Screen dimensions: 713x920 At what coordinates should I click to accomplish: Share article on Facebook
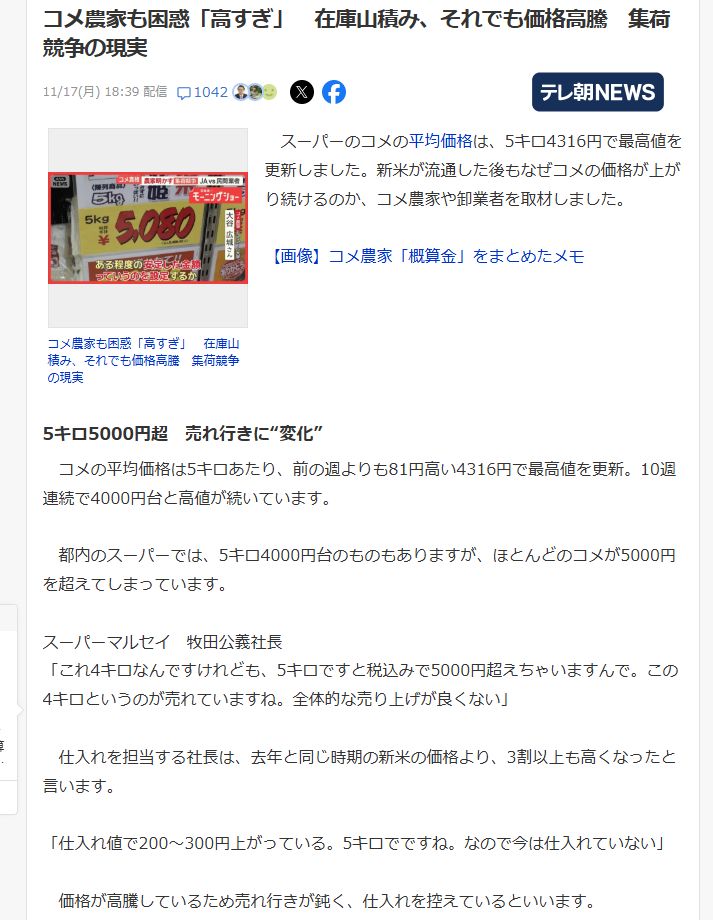(x=334, y=92)
